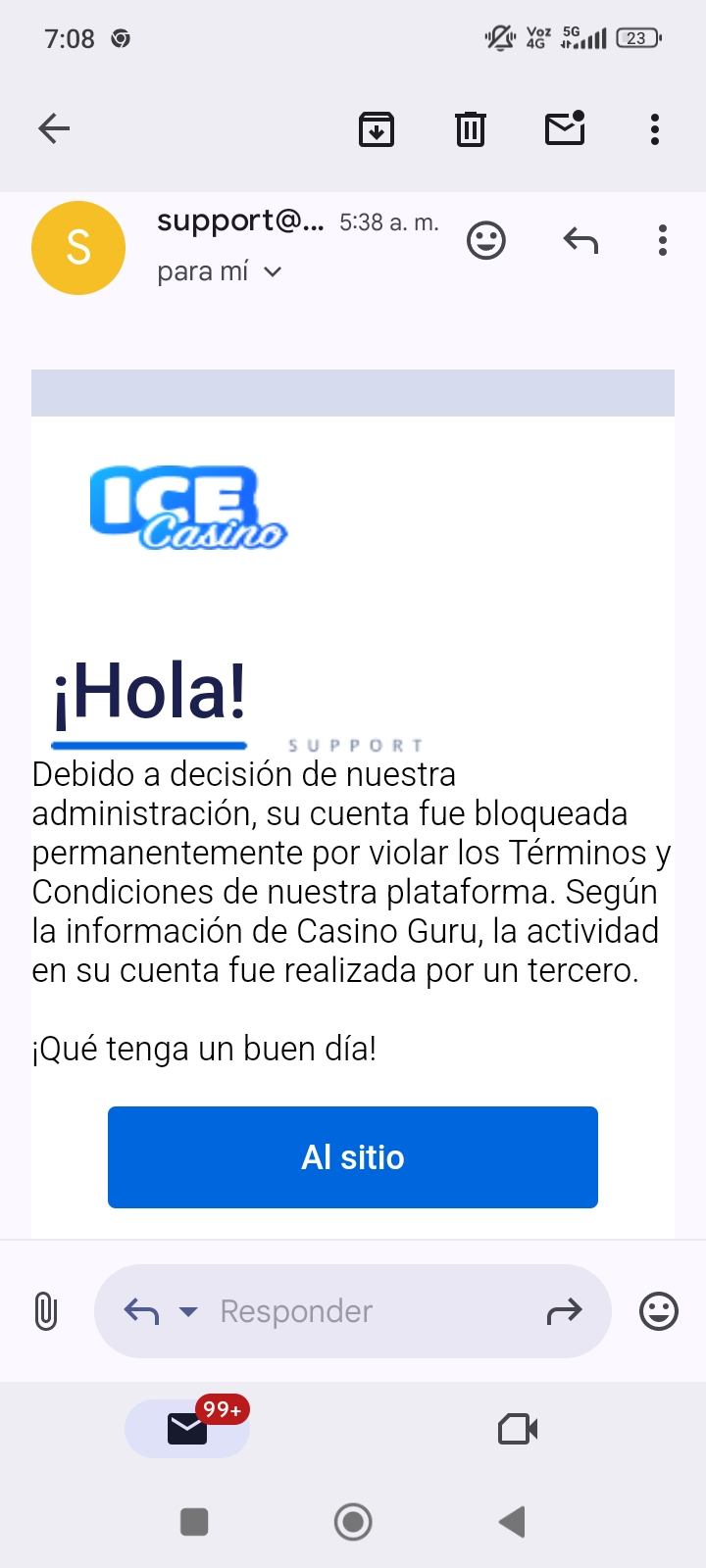Viewport: 706px width, 1568px height.
Task: Archive this email
Action: point(377,128)
